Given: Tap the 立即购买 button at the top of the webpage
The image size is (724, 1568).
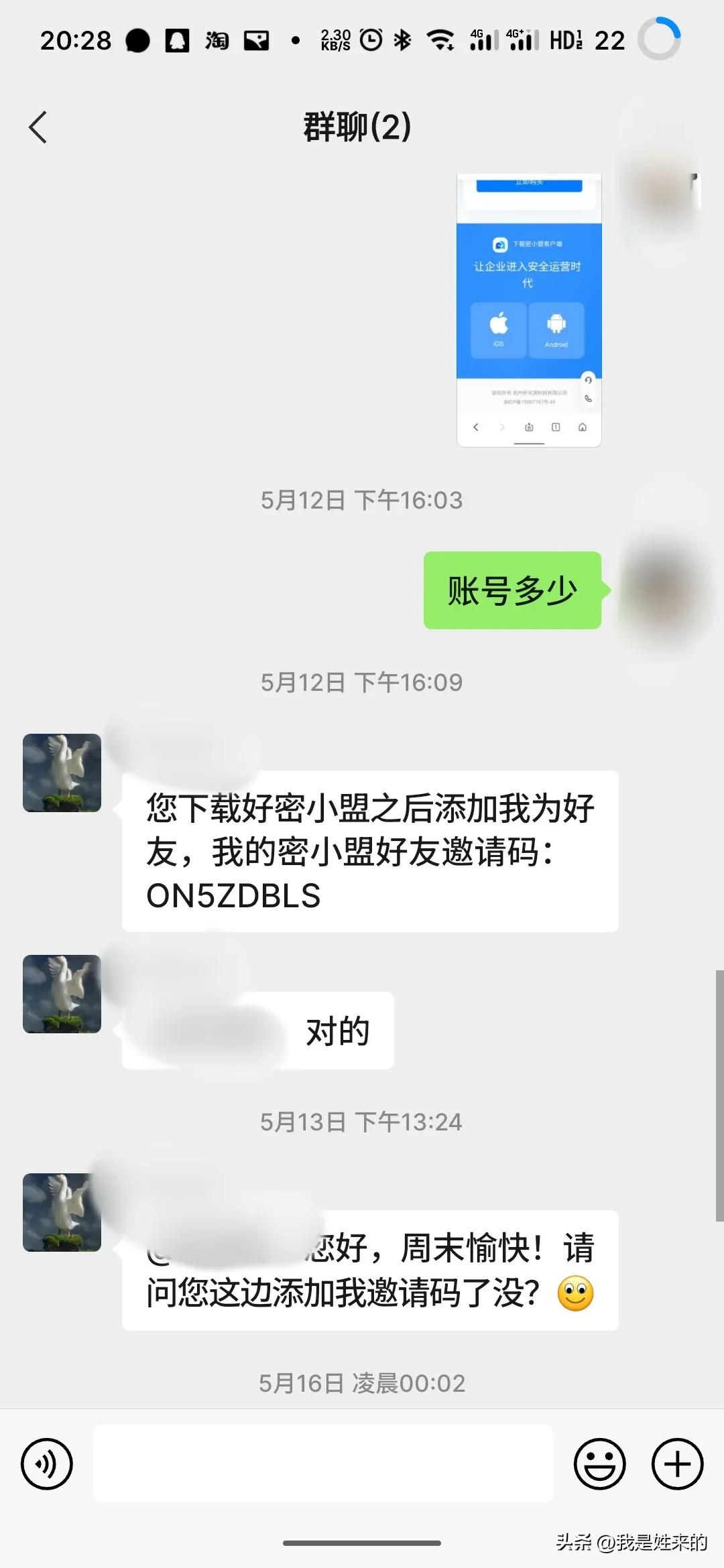Looking at the screenshot, I should [530, 184].
